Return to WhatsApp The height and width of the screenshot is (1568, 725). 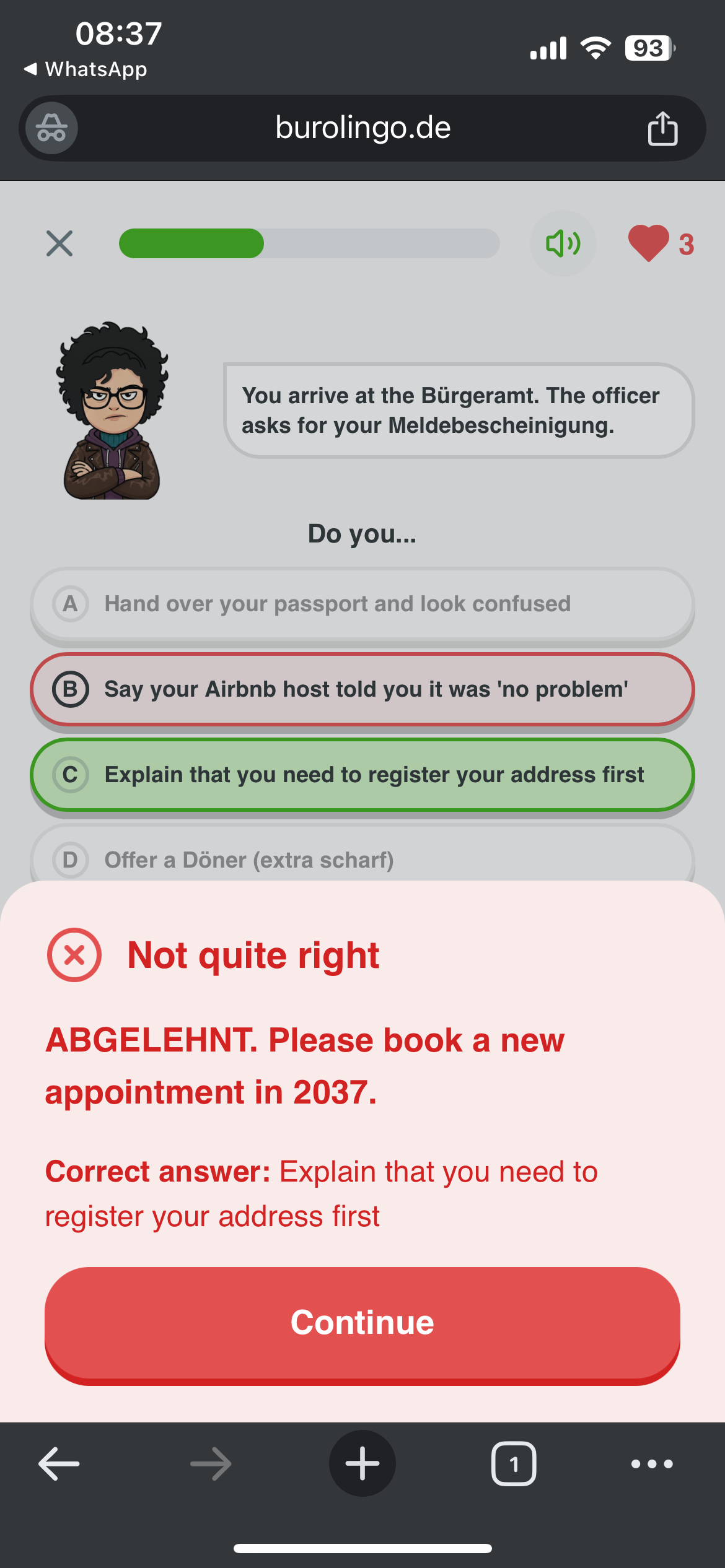(x=86, y=69)
